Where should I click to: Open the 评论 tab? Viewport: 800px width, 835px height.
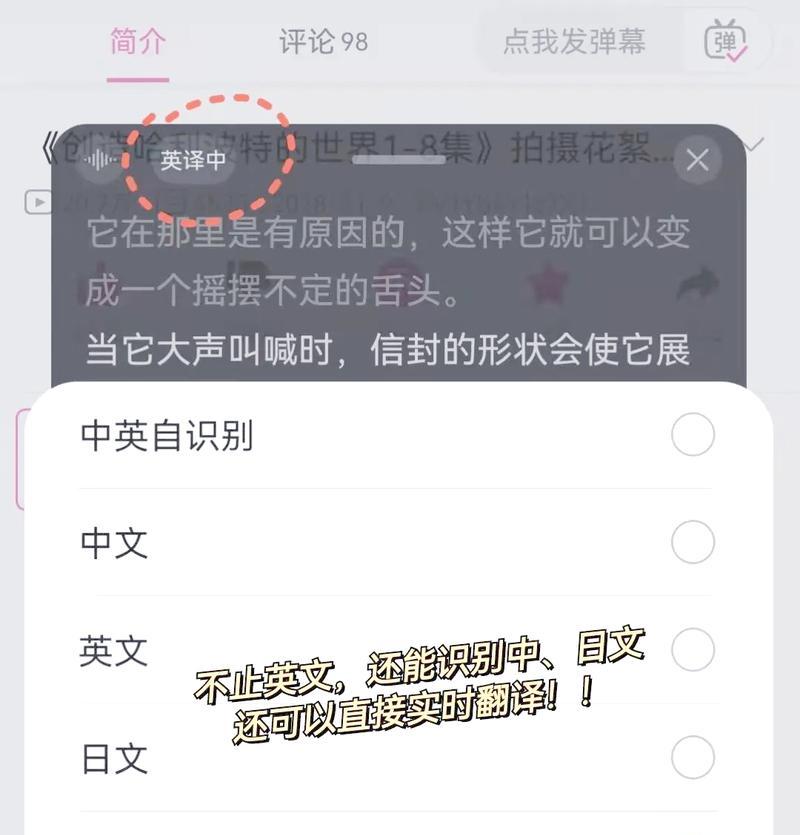click(323, 42)
